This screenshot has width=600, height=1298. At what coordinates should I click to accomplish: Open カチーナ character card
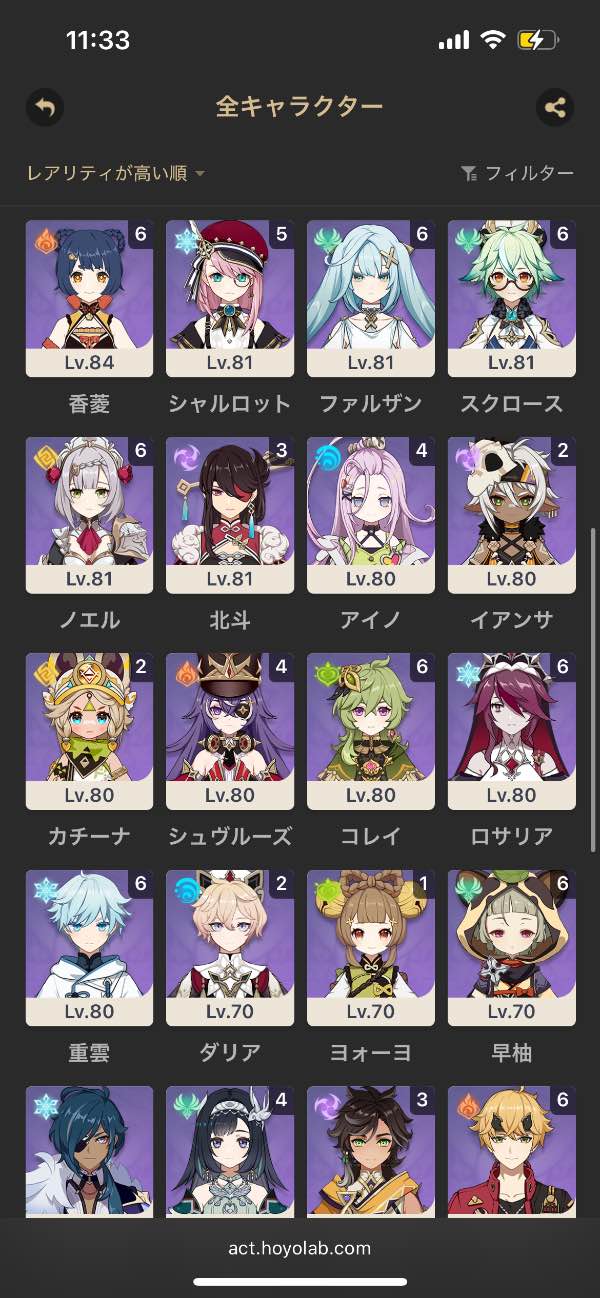[x=89, y=731]
